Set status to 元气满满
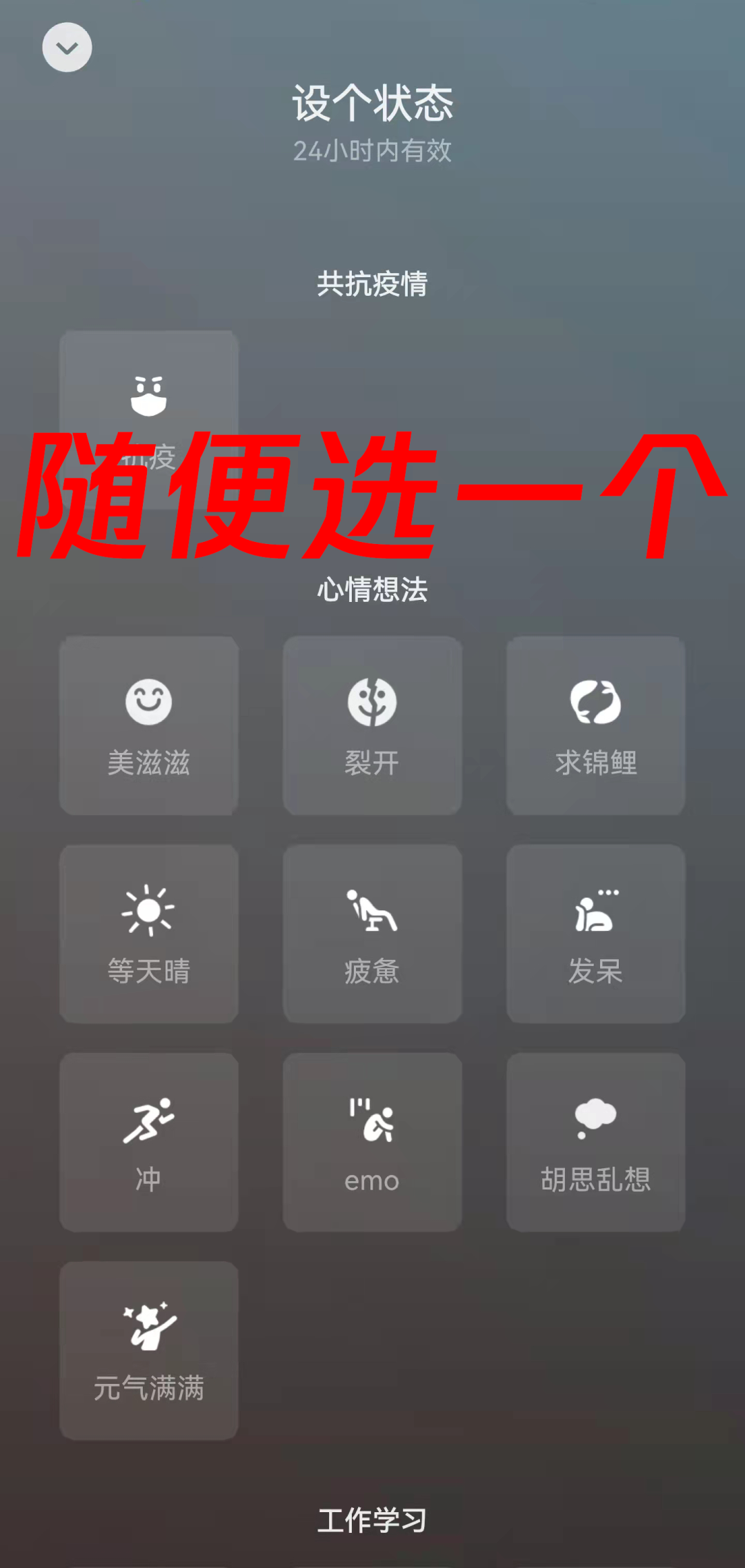This screenshot has height=1568, width=745. click(149, 1350)
